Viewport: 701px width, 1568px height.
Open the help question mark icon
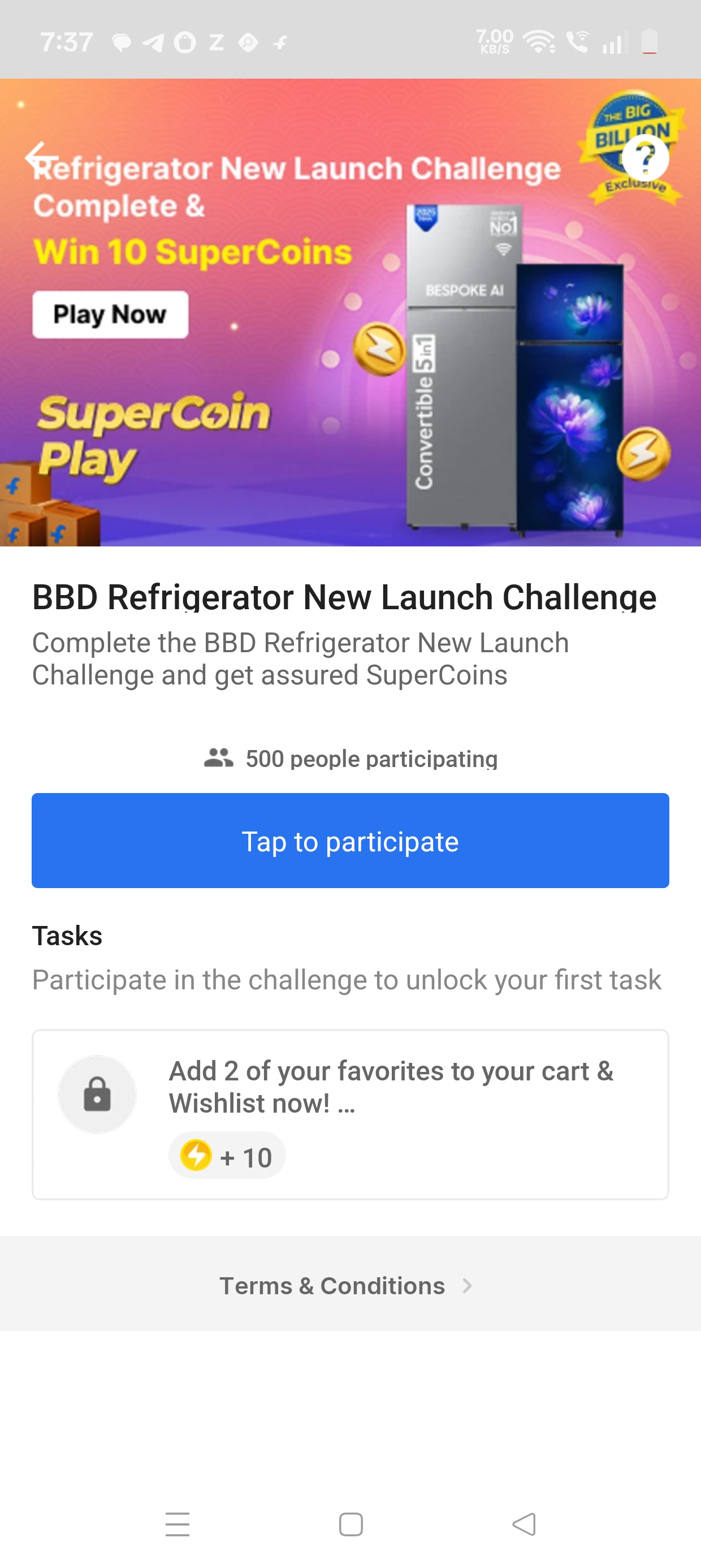click(645, 158)
